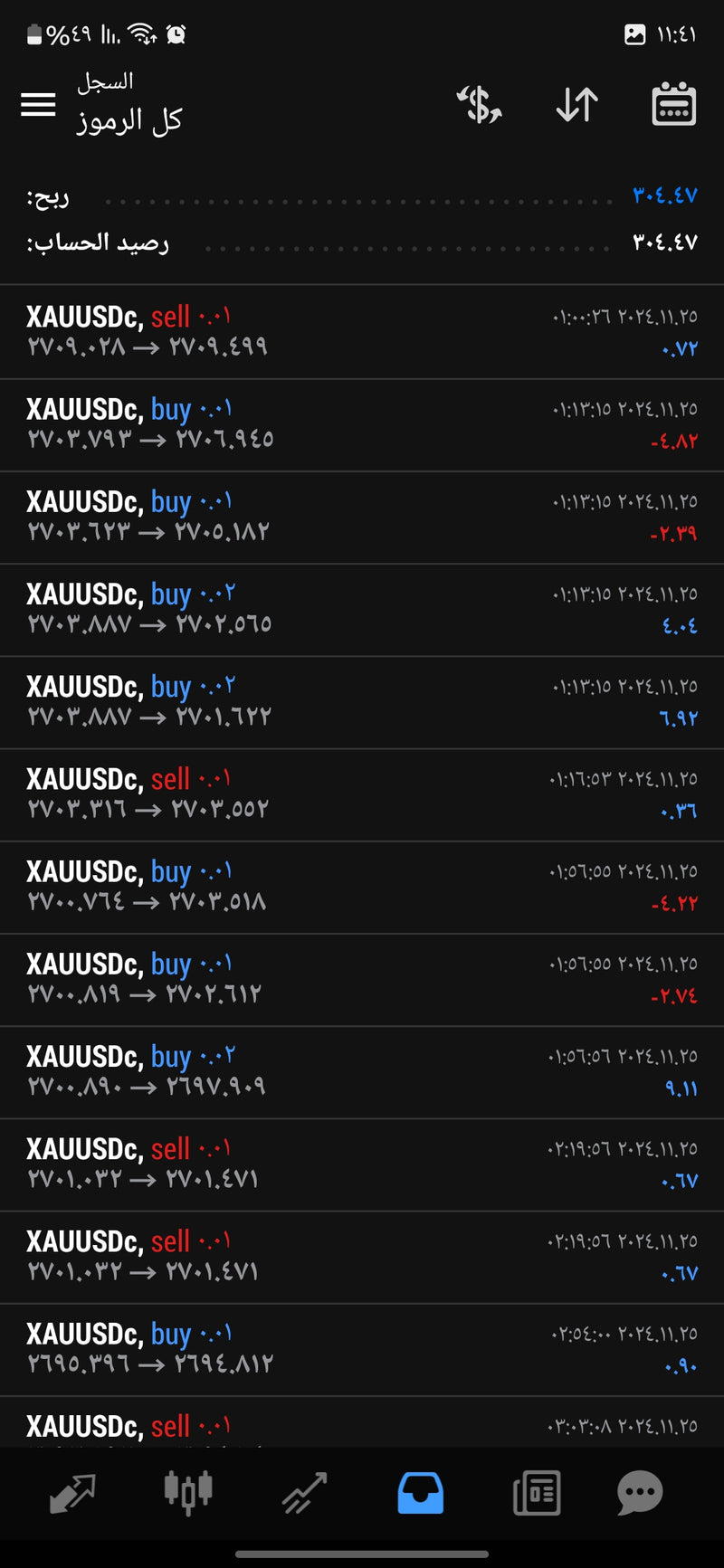
Task: Go to the Trade tab
Action: 304,1493
